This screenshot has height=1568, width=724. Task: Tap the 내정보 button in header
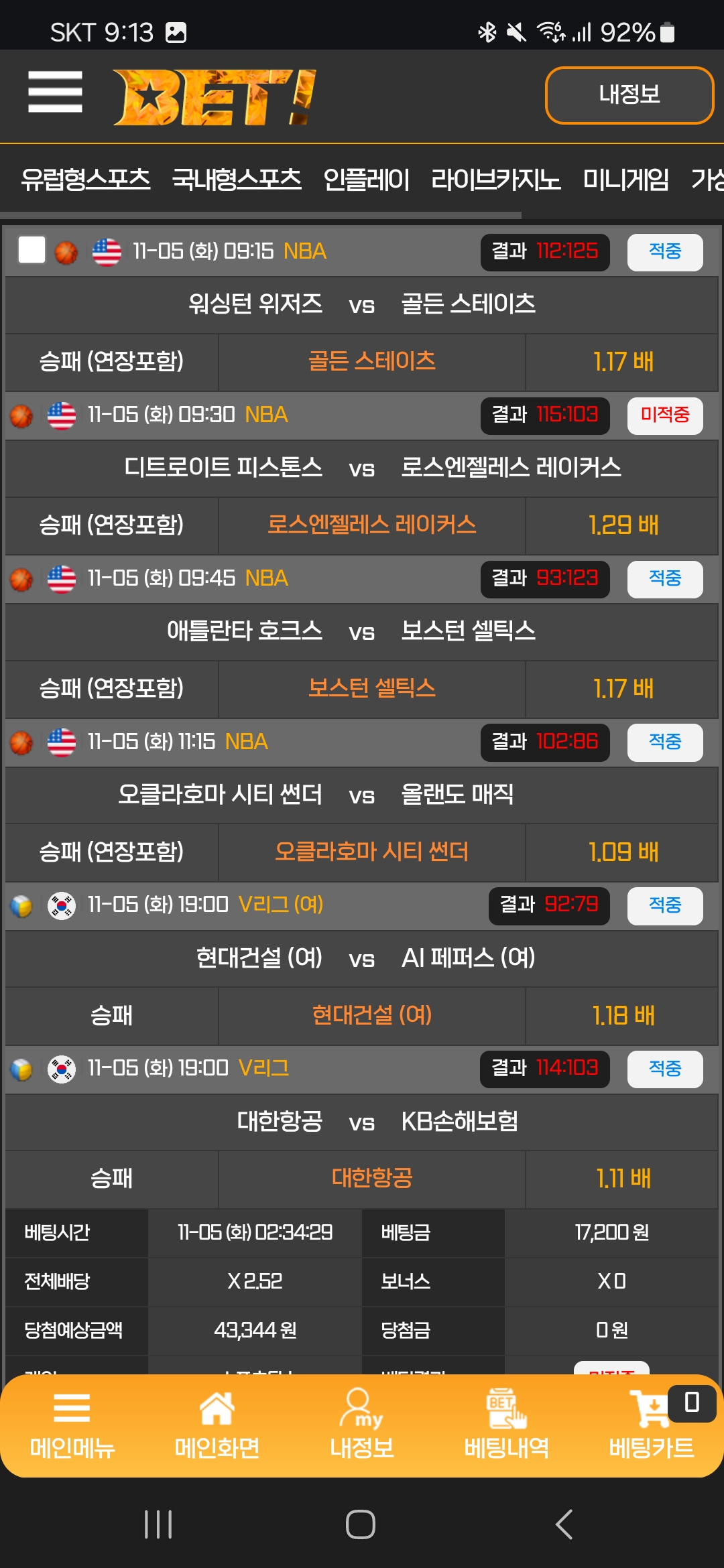(629, 95)
